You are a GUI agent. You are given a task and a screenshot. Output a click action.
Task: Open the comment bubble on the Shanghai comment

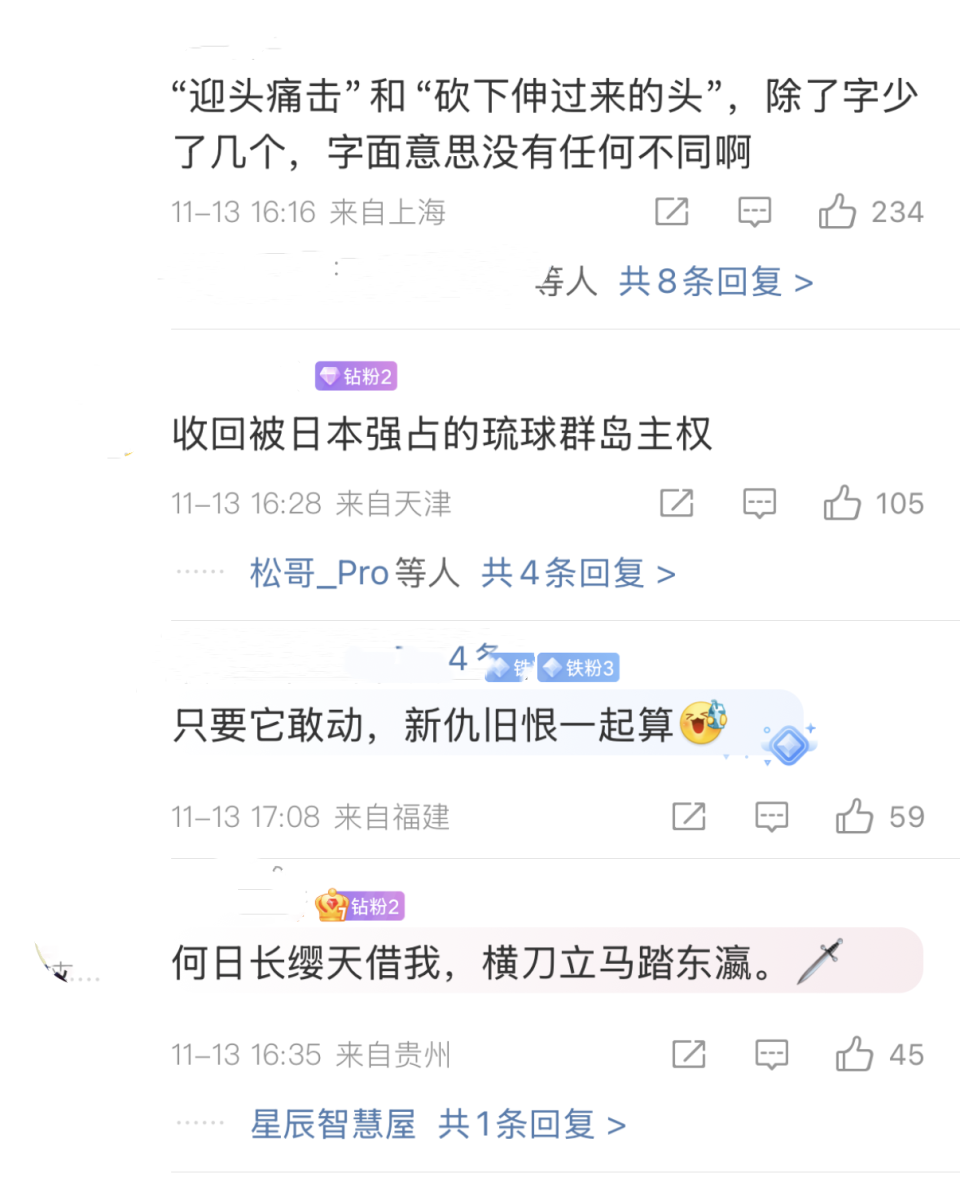(754, 212)
